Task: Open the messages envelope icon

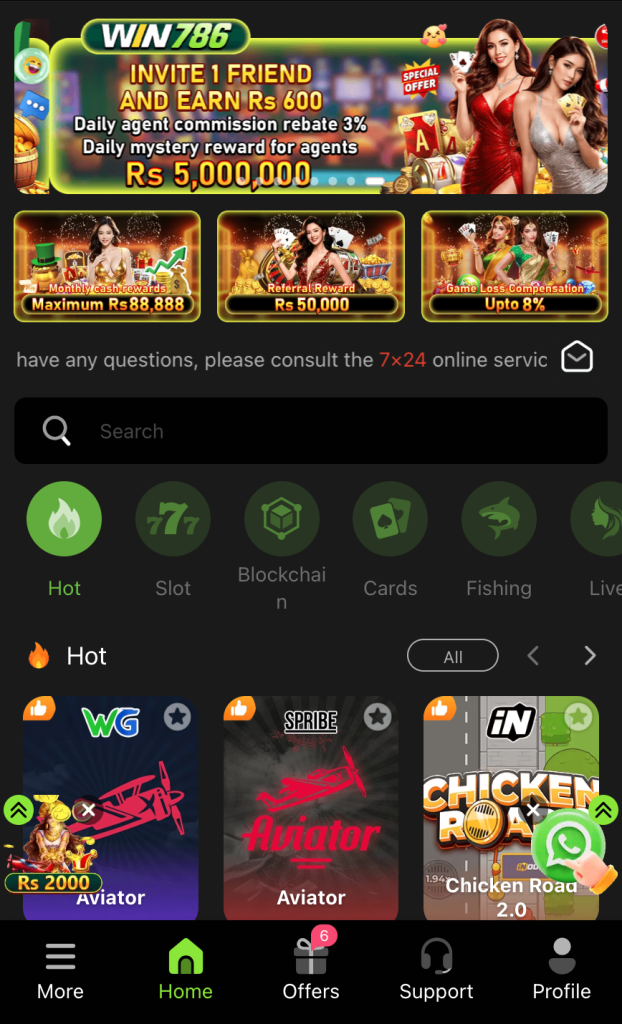Action: click(x=577, y=357)
